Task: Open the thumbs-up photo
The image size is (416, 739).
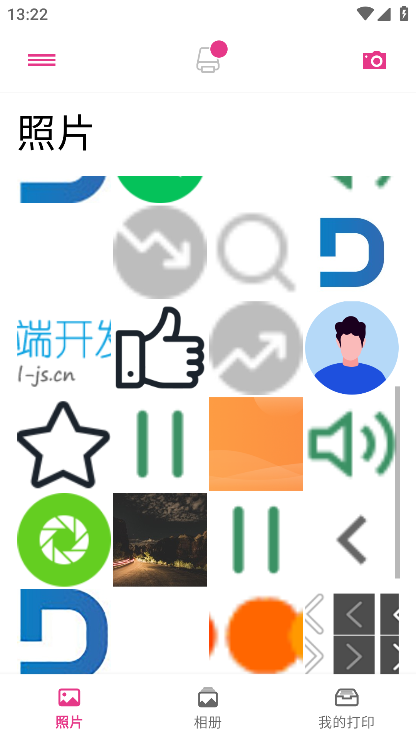Action: (x=160, y=347)
